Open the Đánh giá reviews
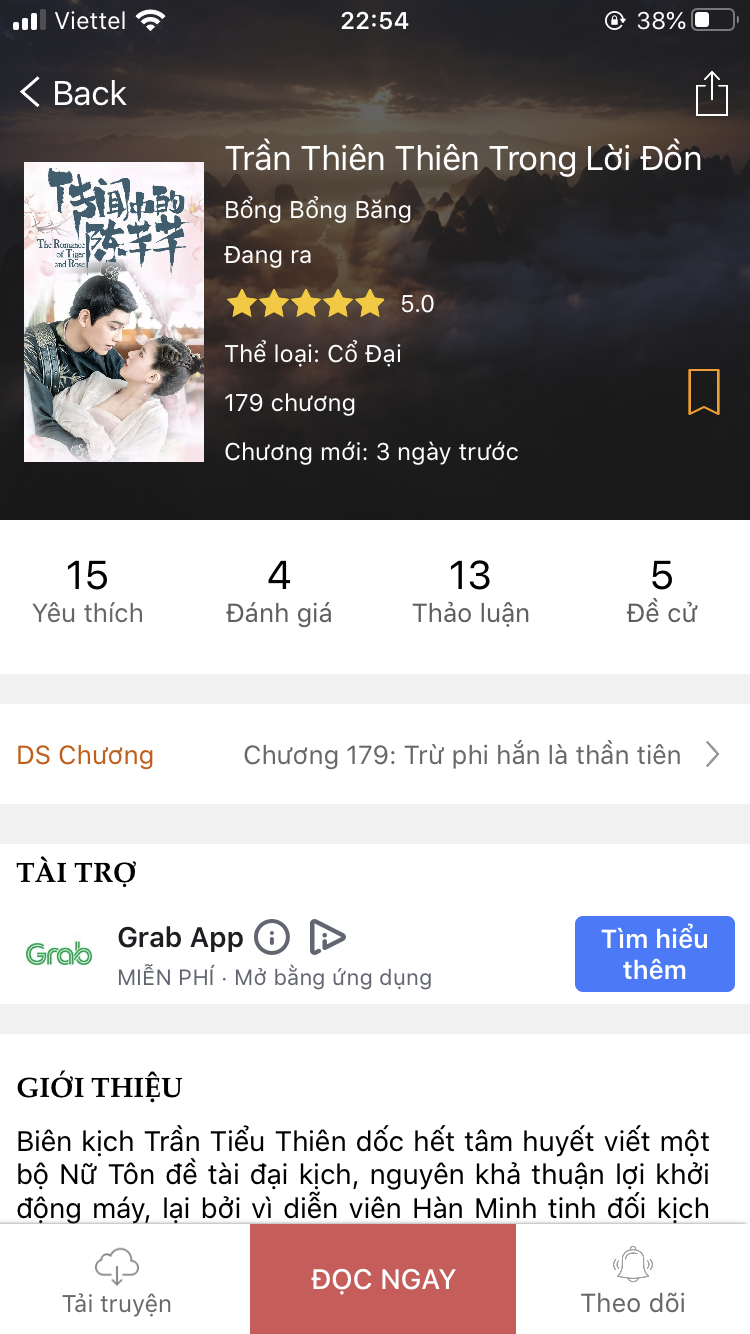This screenshot has height=1334, width=750. pyautogui.click(x=279, y=591)
